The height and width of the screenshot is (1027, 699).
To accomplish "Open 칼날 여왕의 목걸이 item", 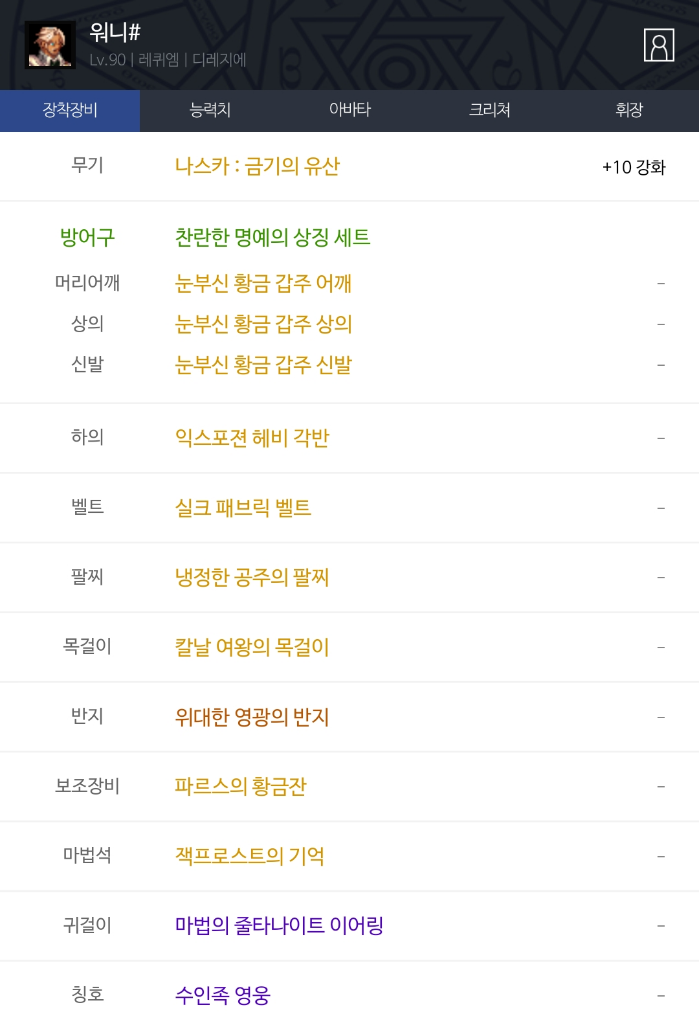I will (252, 647).
